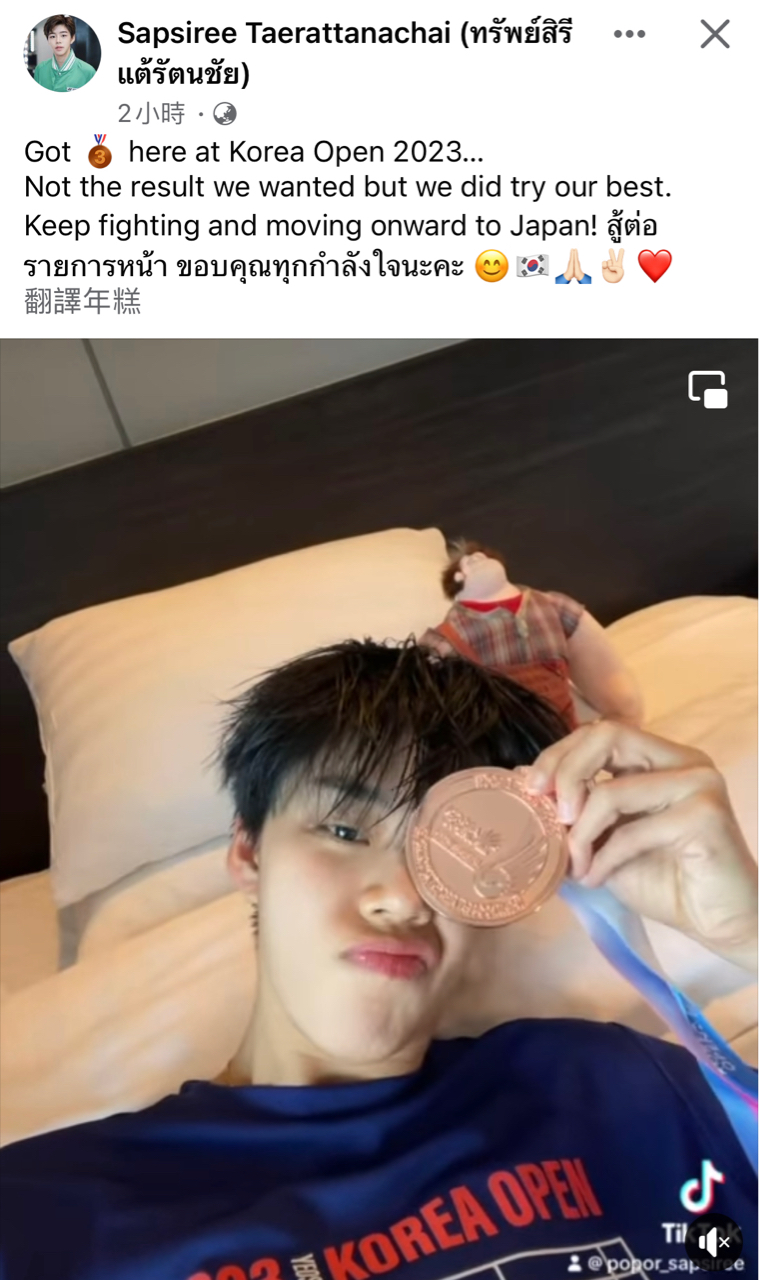The height and width of the screenshot is (1280, 759).
Task: Open the three-dot post options menu
Action: [x=629, y=35]
